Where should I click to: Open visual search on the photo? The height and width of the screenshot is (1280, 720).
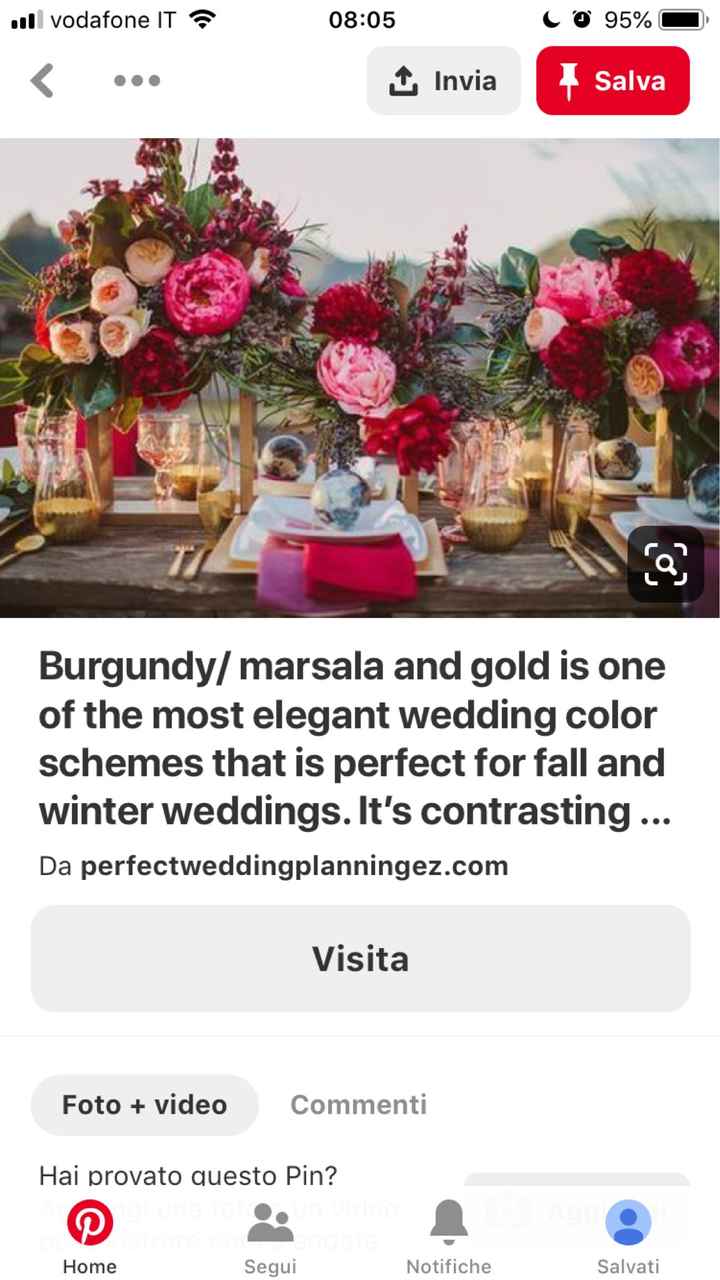click(x=665, y=564)
